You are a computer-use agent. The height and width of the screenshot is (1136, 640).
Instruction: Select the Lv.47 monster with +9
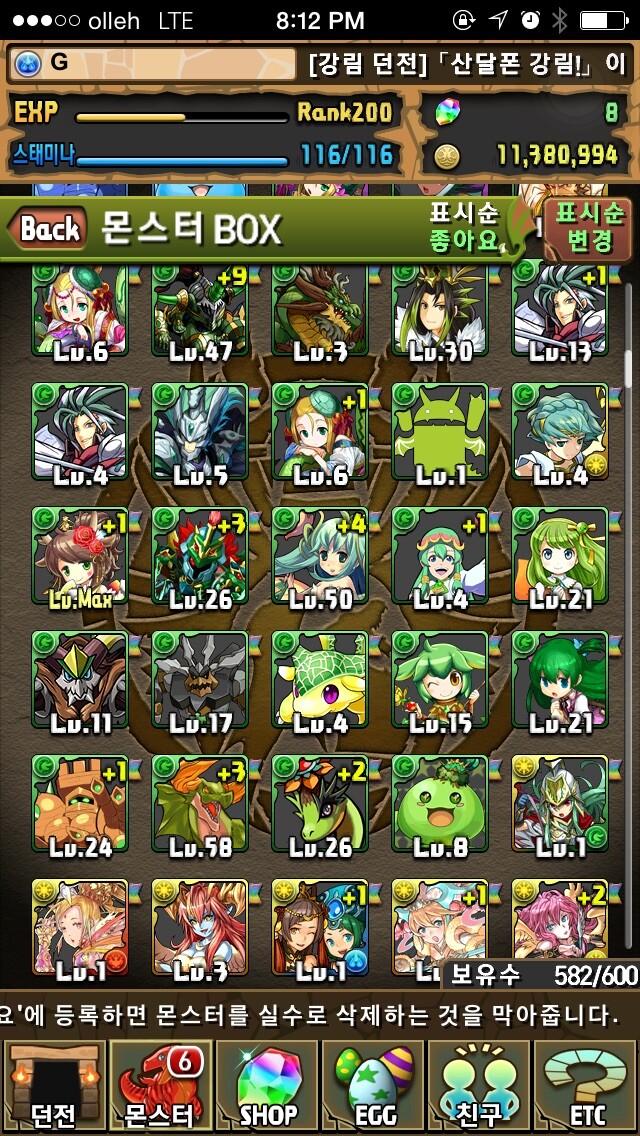click(x=200, y=312)
